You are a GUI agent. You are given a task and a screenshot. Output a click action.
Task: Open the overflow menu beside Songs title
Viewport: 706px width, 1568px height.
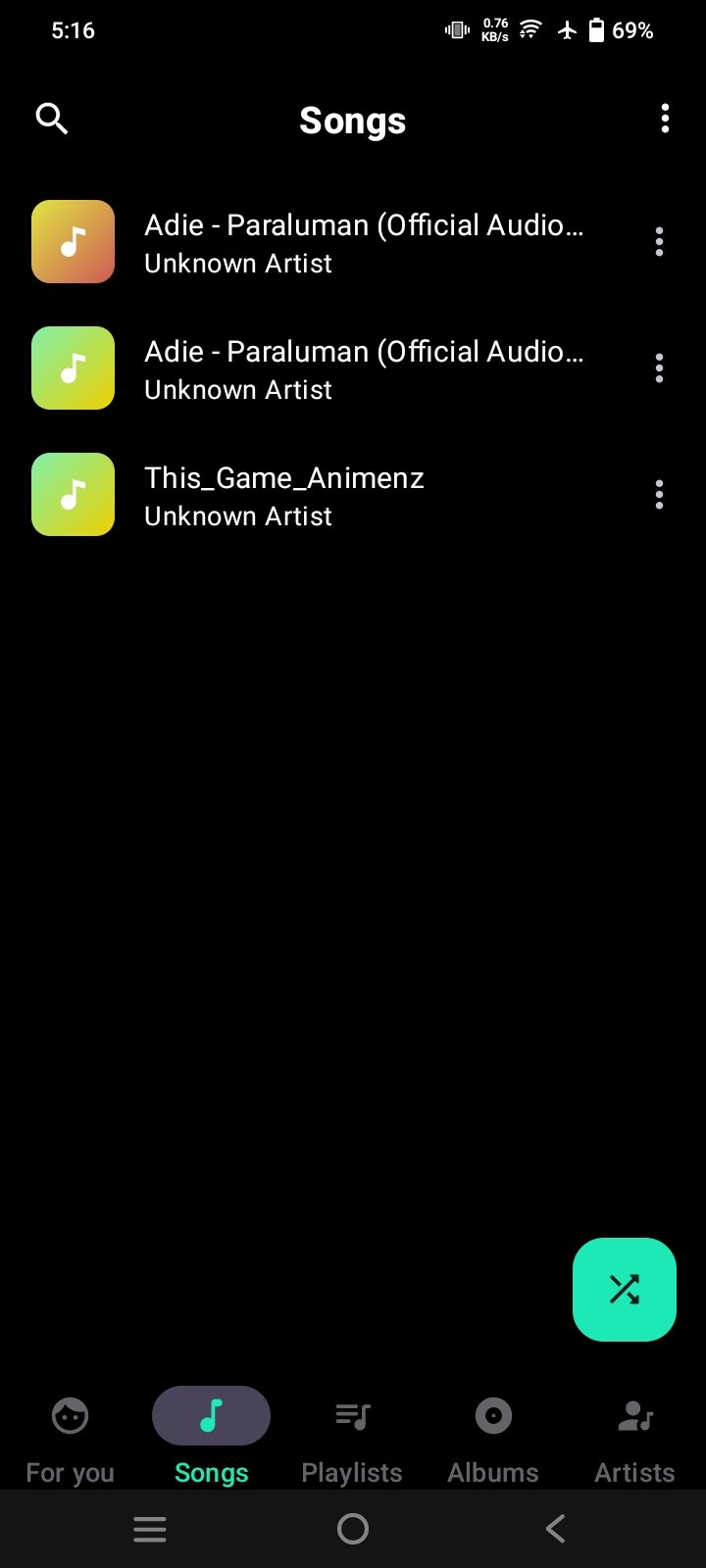click(665, 119)
